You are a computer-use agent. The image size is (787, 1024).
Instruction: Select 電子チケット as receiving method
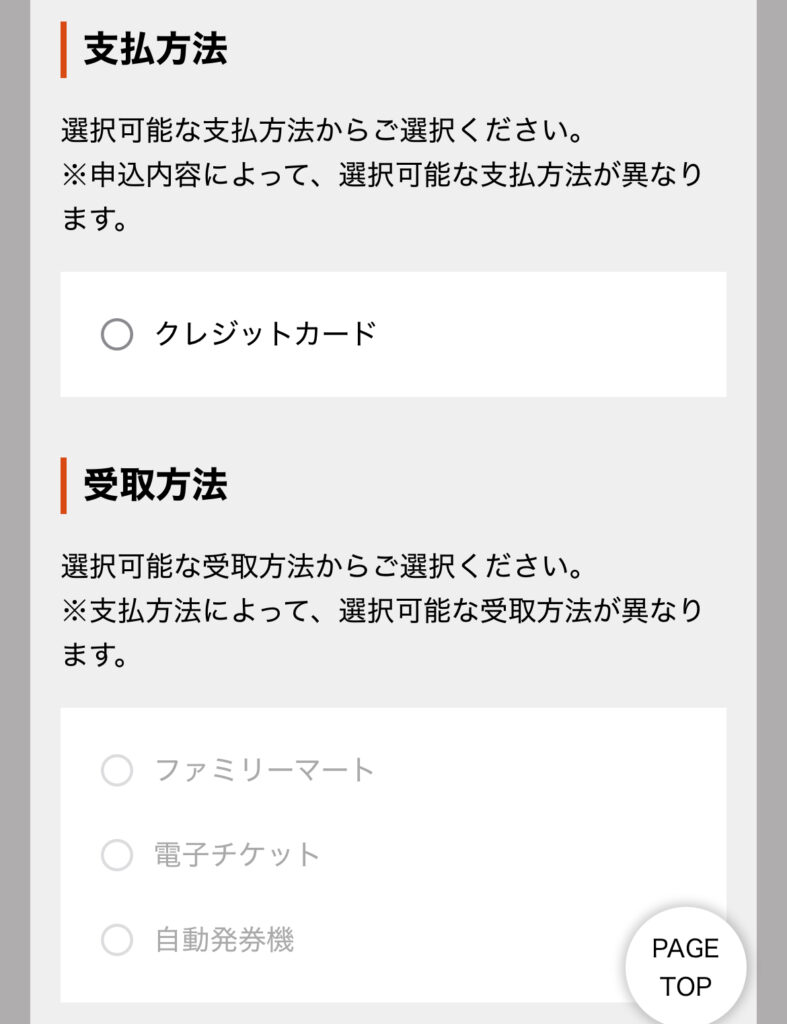click(117, 855)
